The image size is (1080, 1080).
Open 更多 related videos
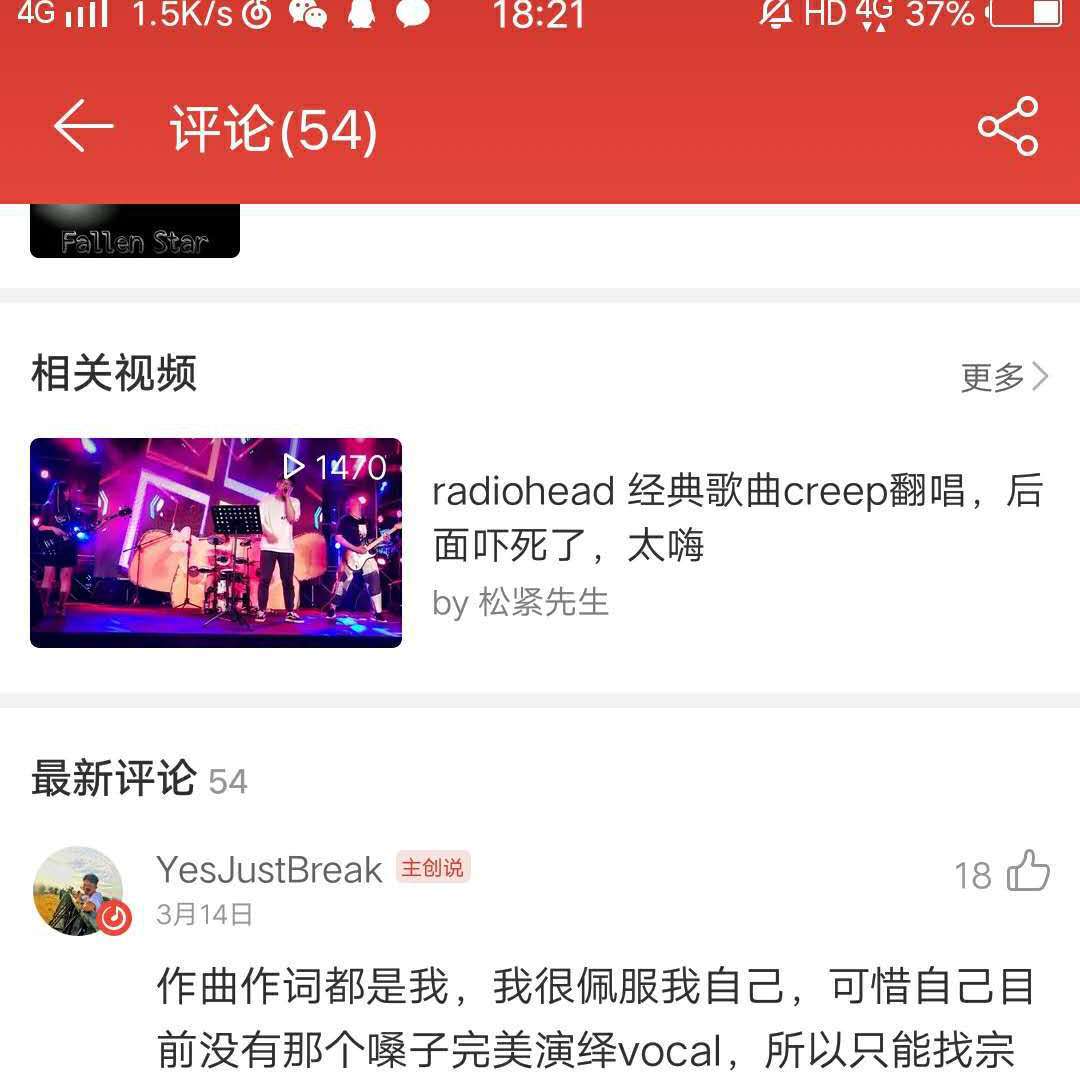(1004, 377)
